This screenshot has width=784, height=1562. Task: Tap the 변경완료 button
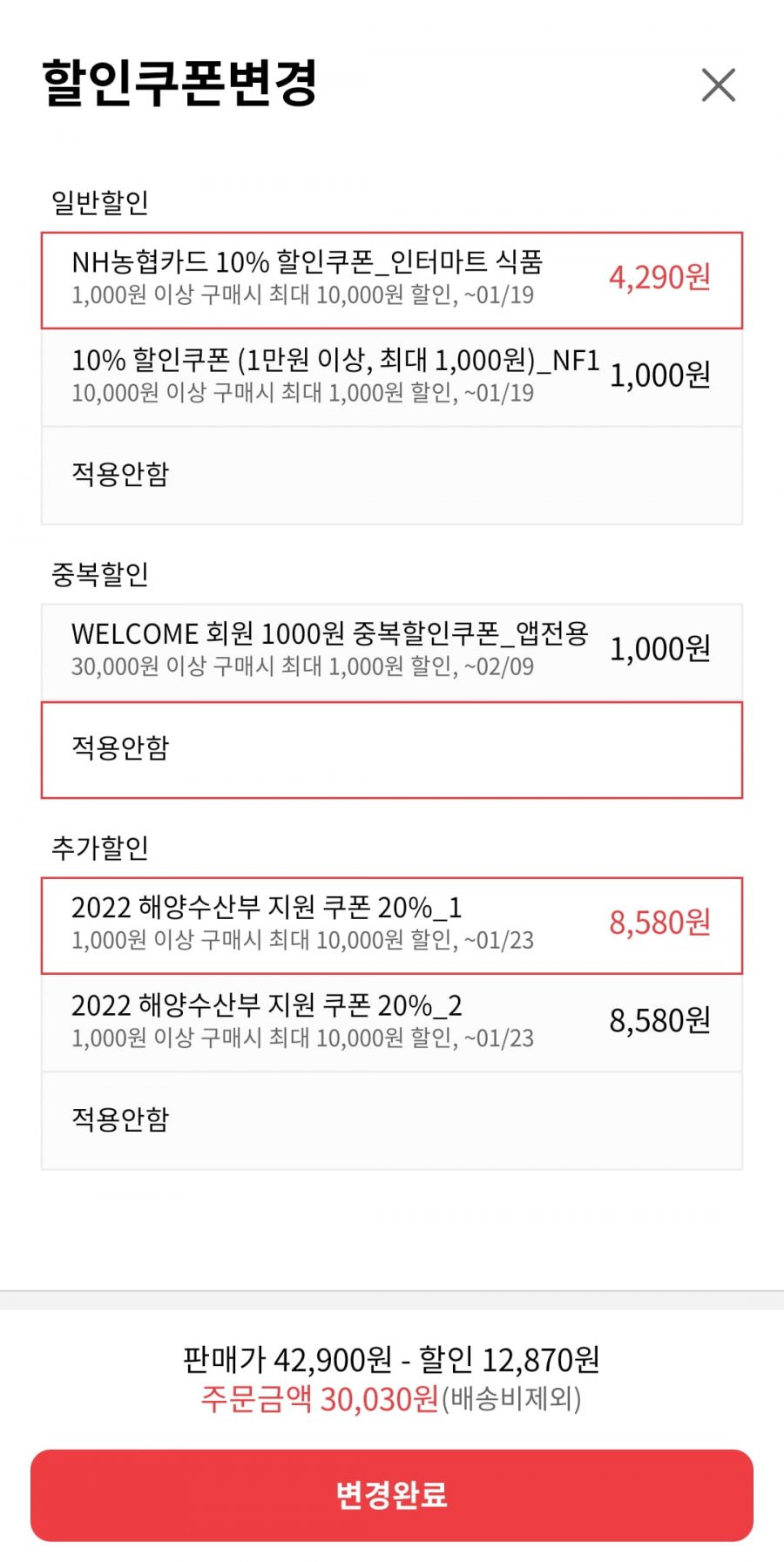click(x=392, y=1495)
